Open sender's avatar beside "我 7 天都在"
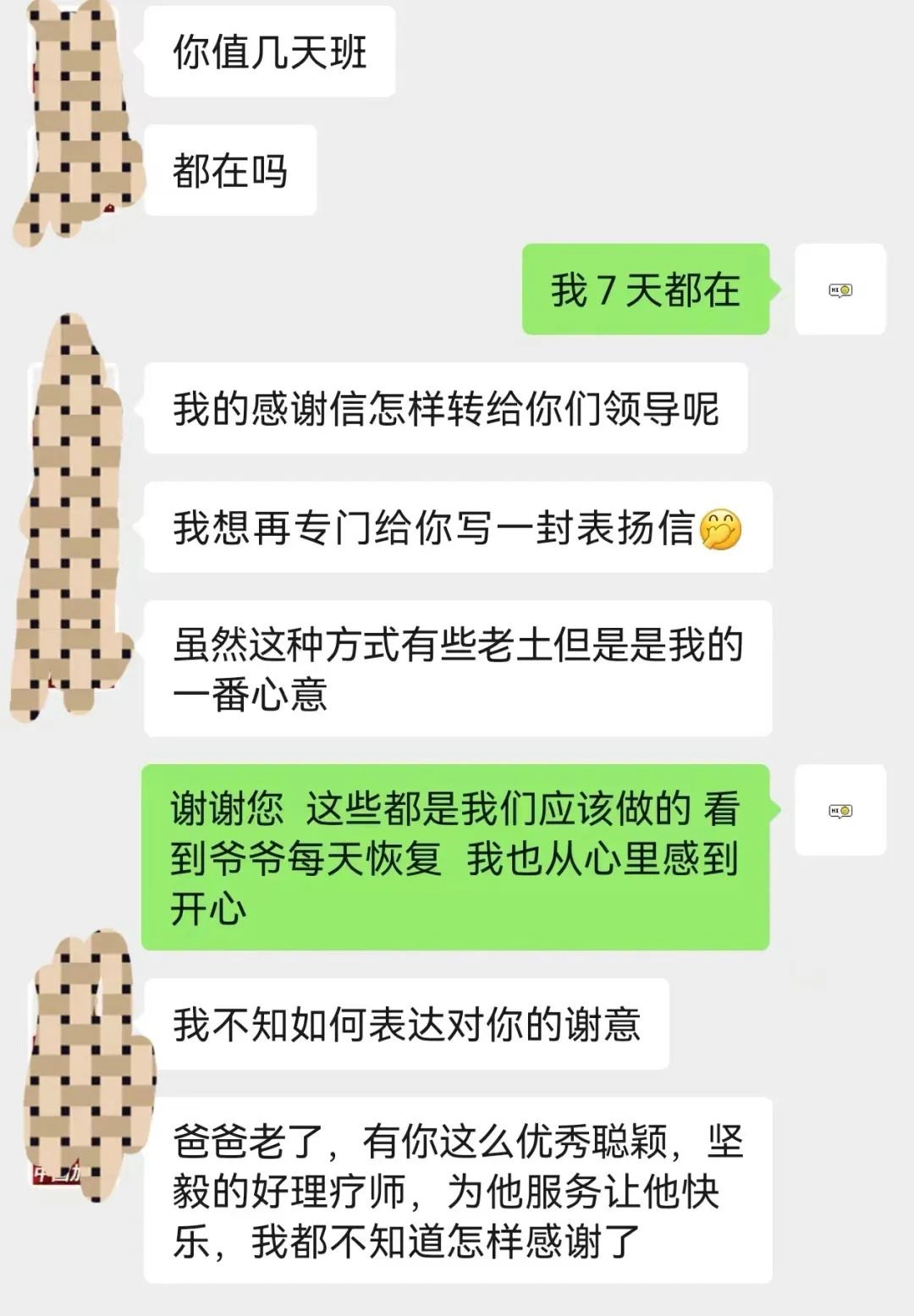The height and width of the screenshot is (1316, 914). (x=840, y=289)
